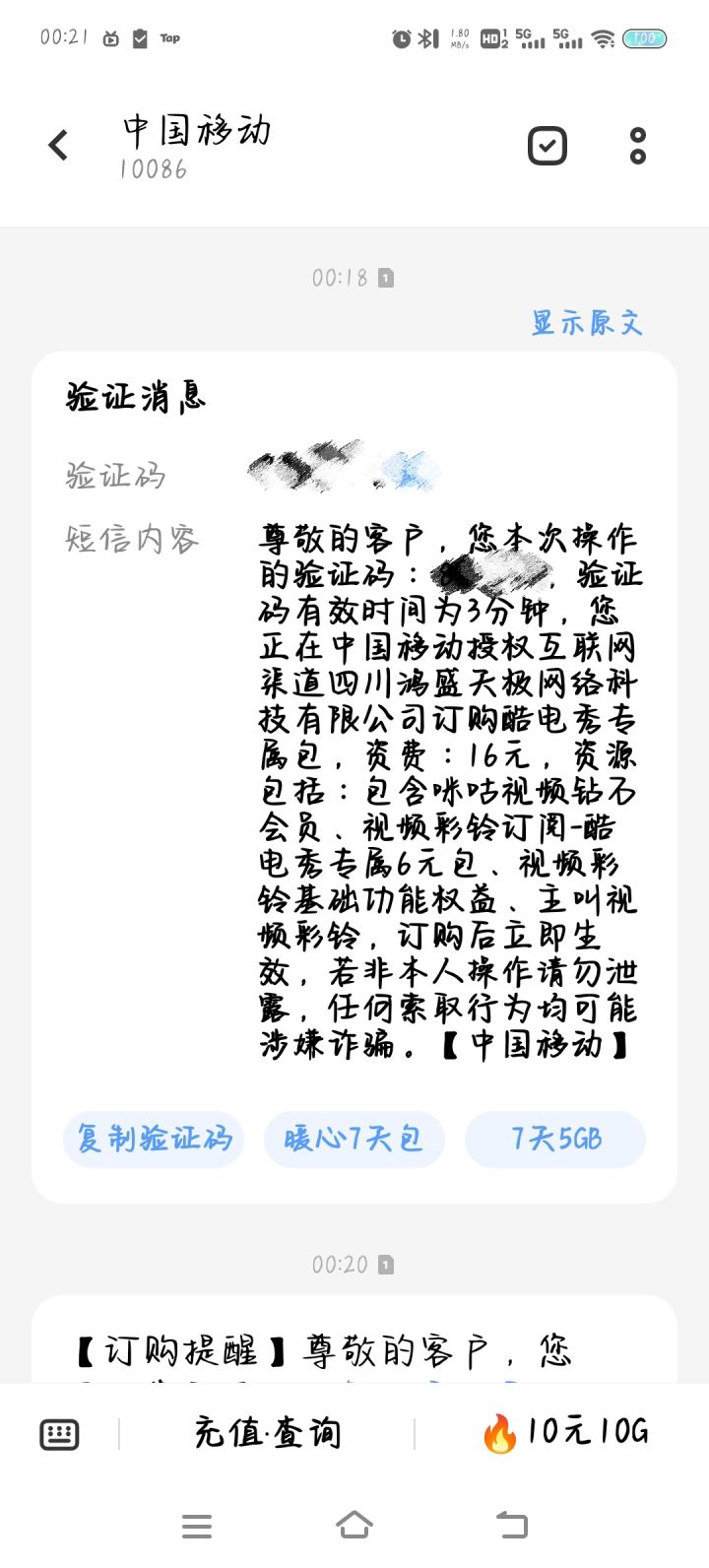Tap the system back button
Image resolution: width=709 pixels, height=1568 pixels.
[511, 1525]
